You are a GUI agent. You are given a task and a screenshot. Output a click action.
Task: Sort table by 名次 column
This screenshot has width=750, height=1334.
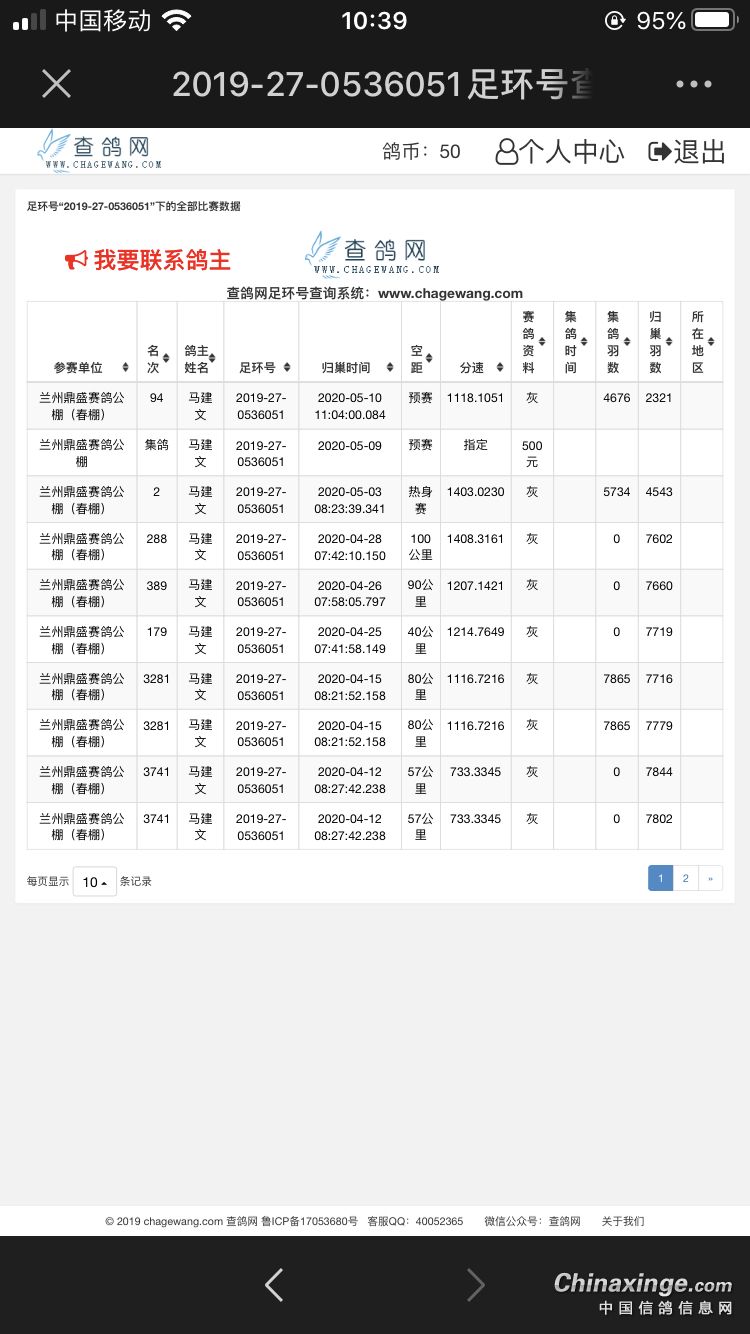(x=156, y=359)
